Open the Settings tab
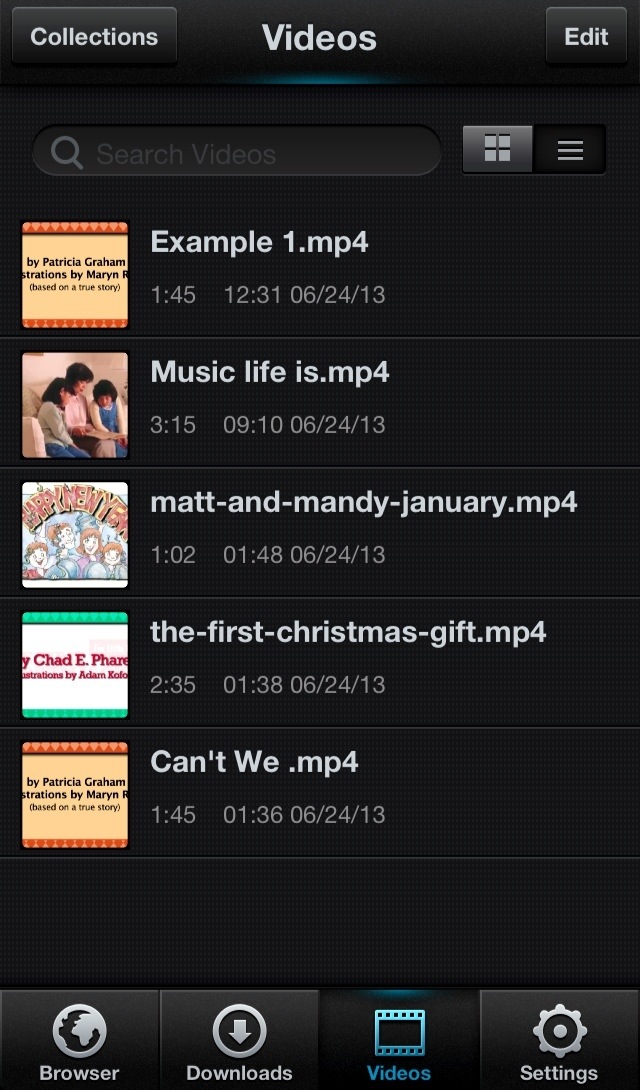This screenshot has width=640, height=1090. pos(559,1041)
